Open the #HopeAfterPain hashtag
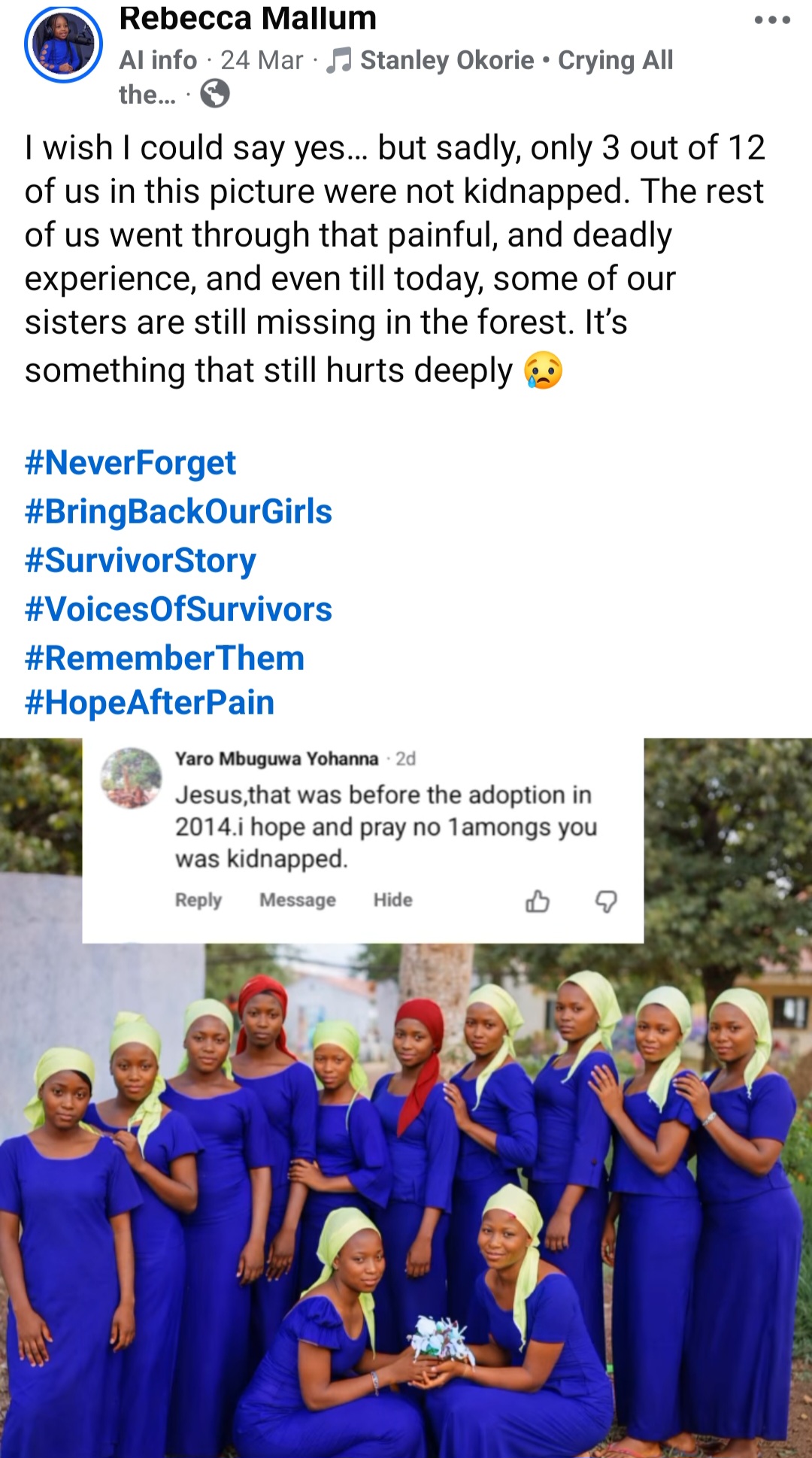 click(149, 702)
